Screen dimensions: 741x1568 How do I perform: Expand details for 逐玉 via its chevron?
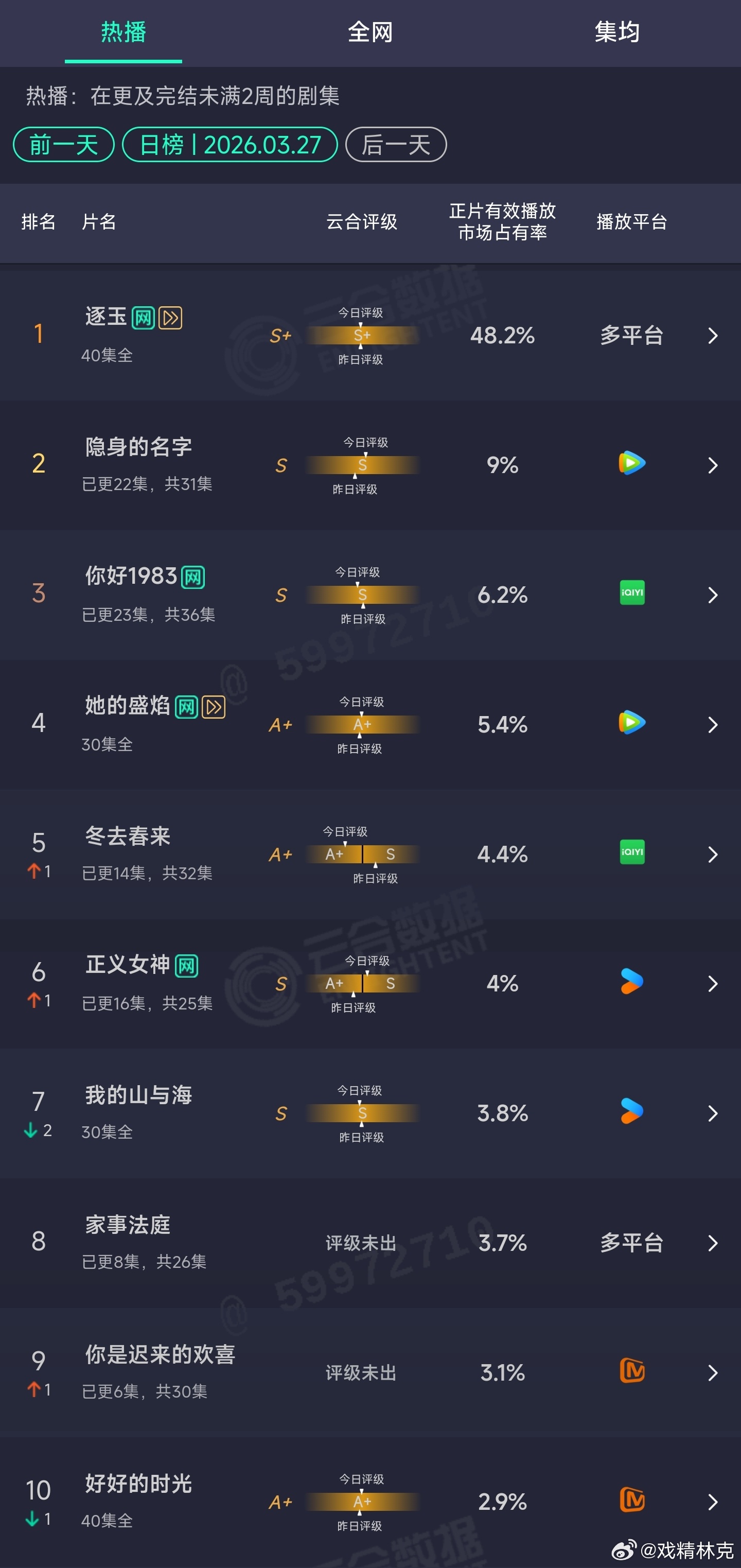click(713, 336)
